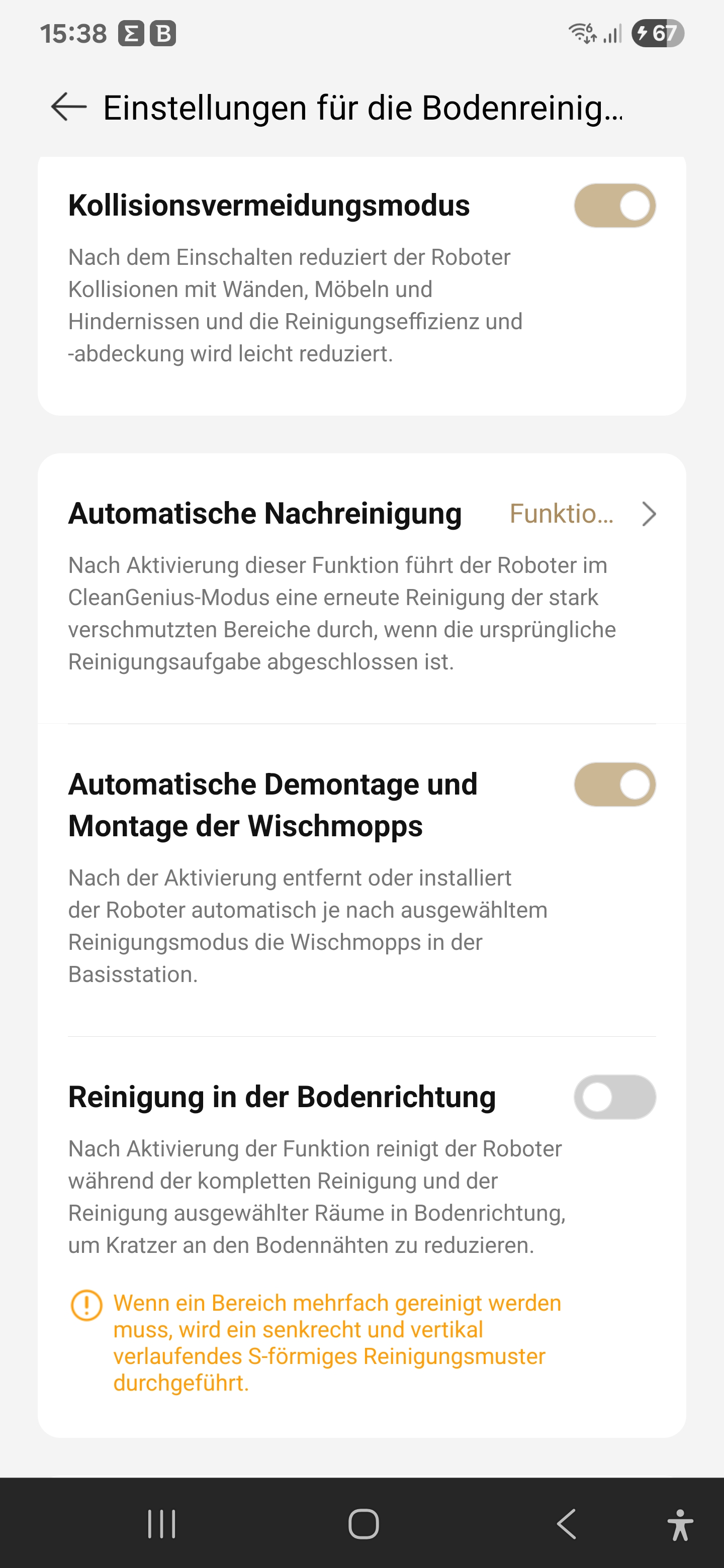
Task: Tap the system back button in the navigation bar
Action: [x=566, y=1524]
